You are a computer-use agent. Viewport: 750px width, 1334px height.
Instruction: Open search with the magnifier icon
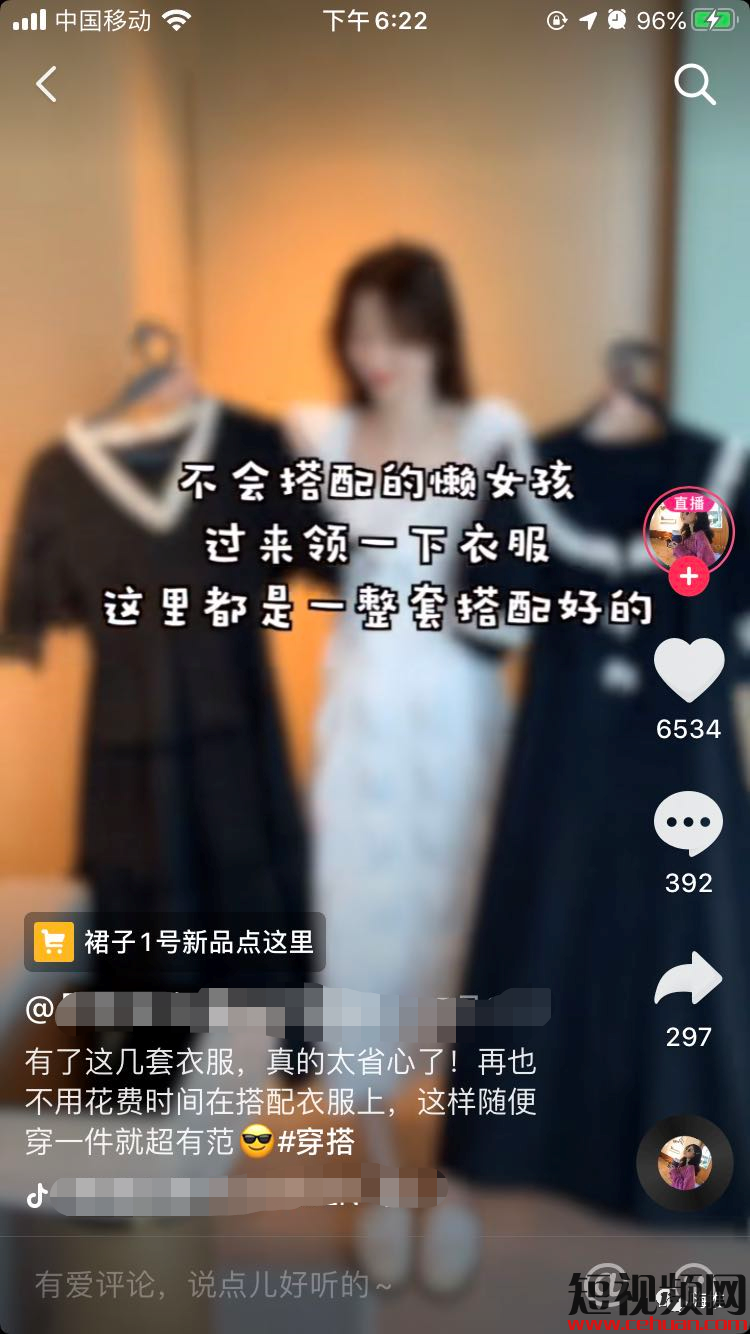694,85
